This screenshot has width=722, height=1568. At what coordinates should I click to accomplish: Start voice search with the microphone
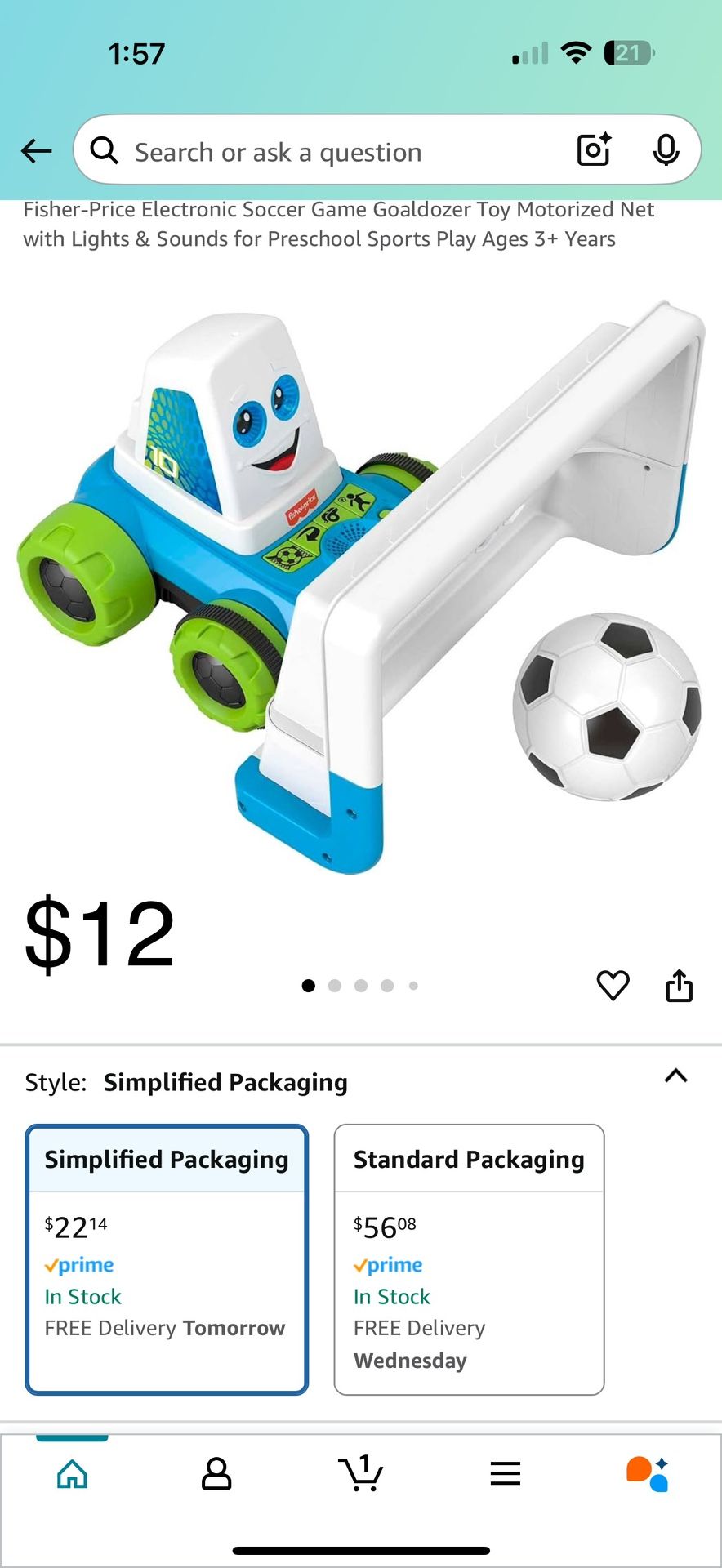666,150
